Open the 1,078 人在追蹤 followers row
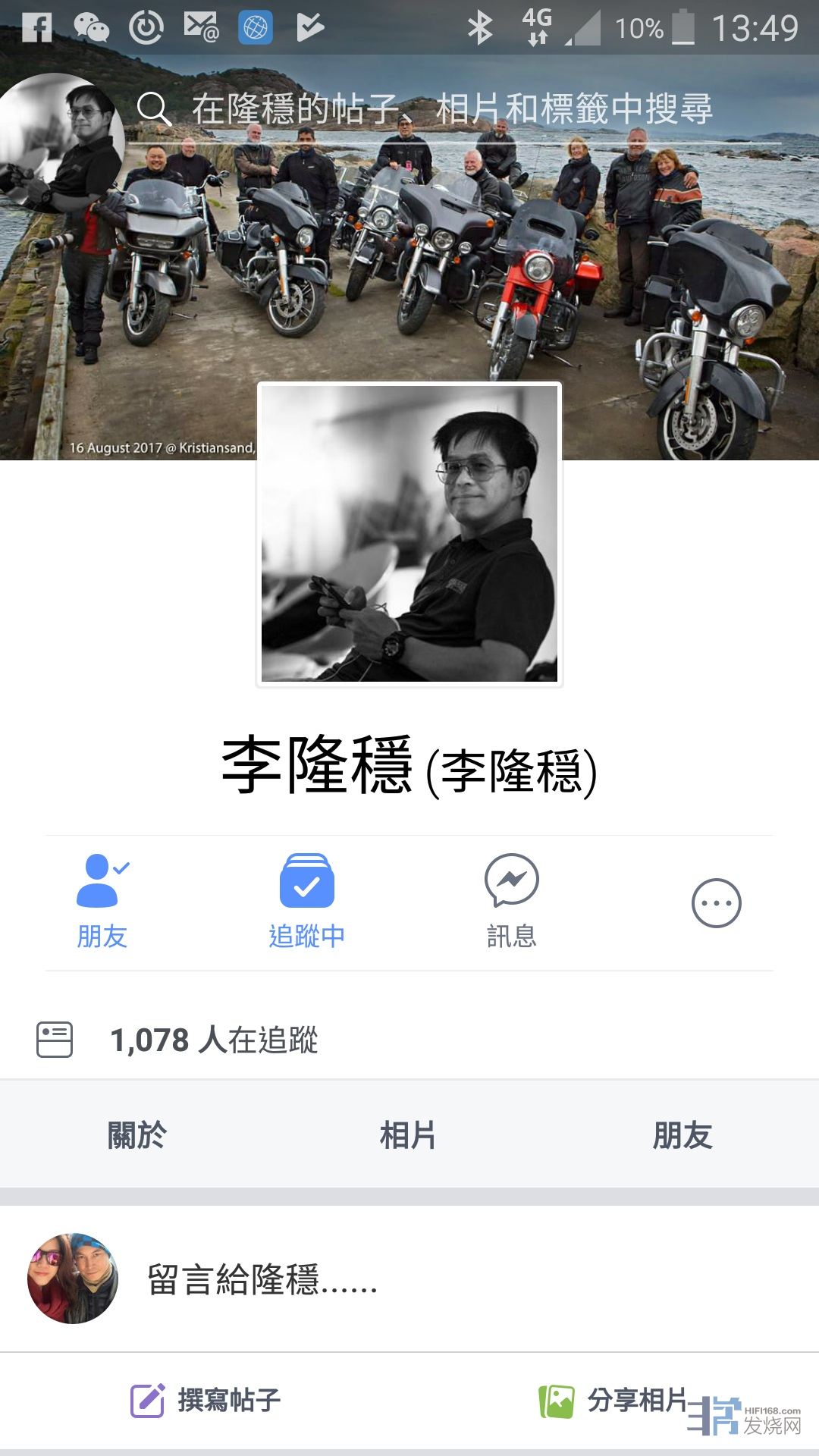Screen dimensions: 819x1456 214,1040
